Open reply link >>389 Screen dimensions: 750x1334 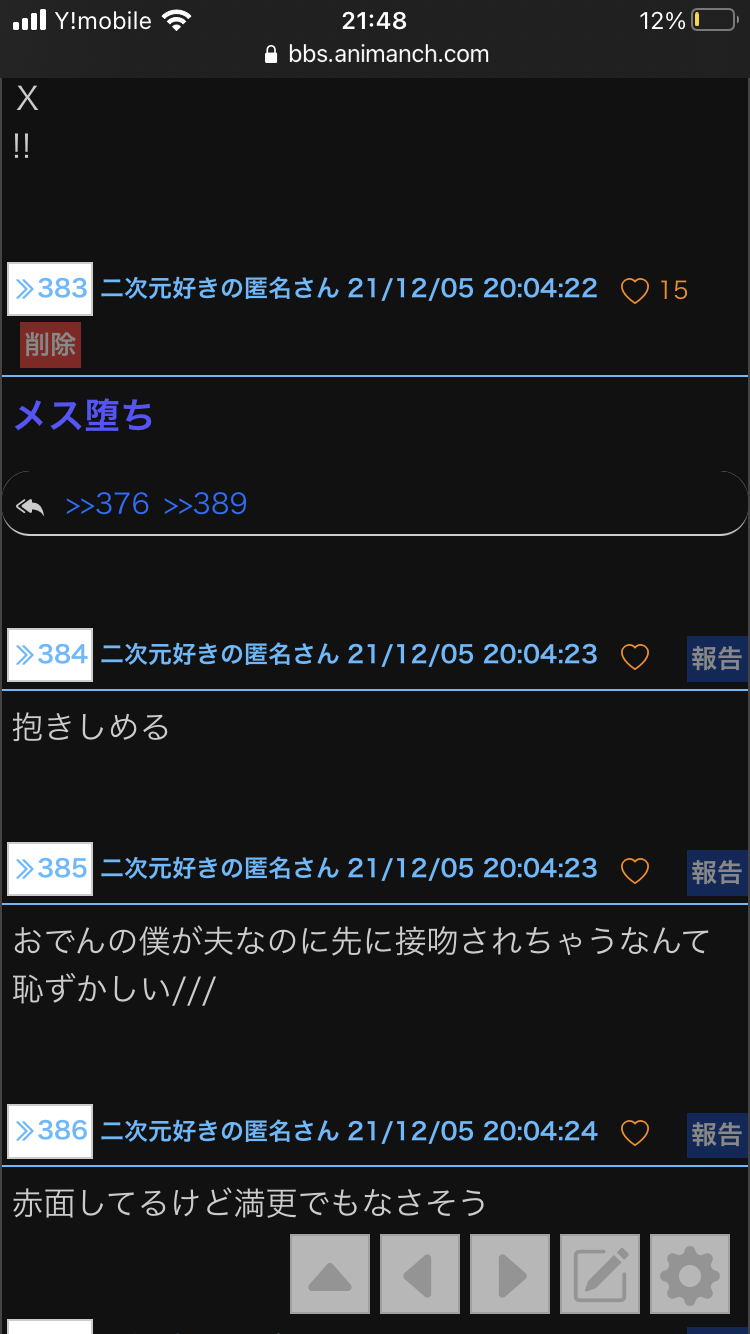pos(205,504)
